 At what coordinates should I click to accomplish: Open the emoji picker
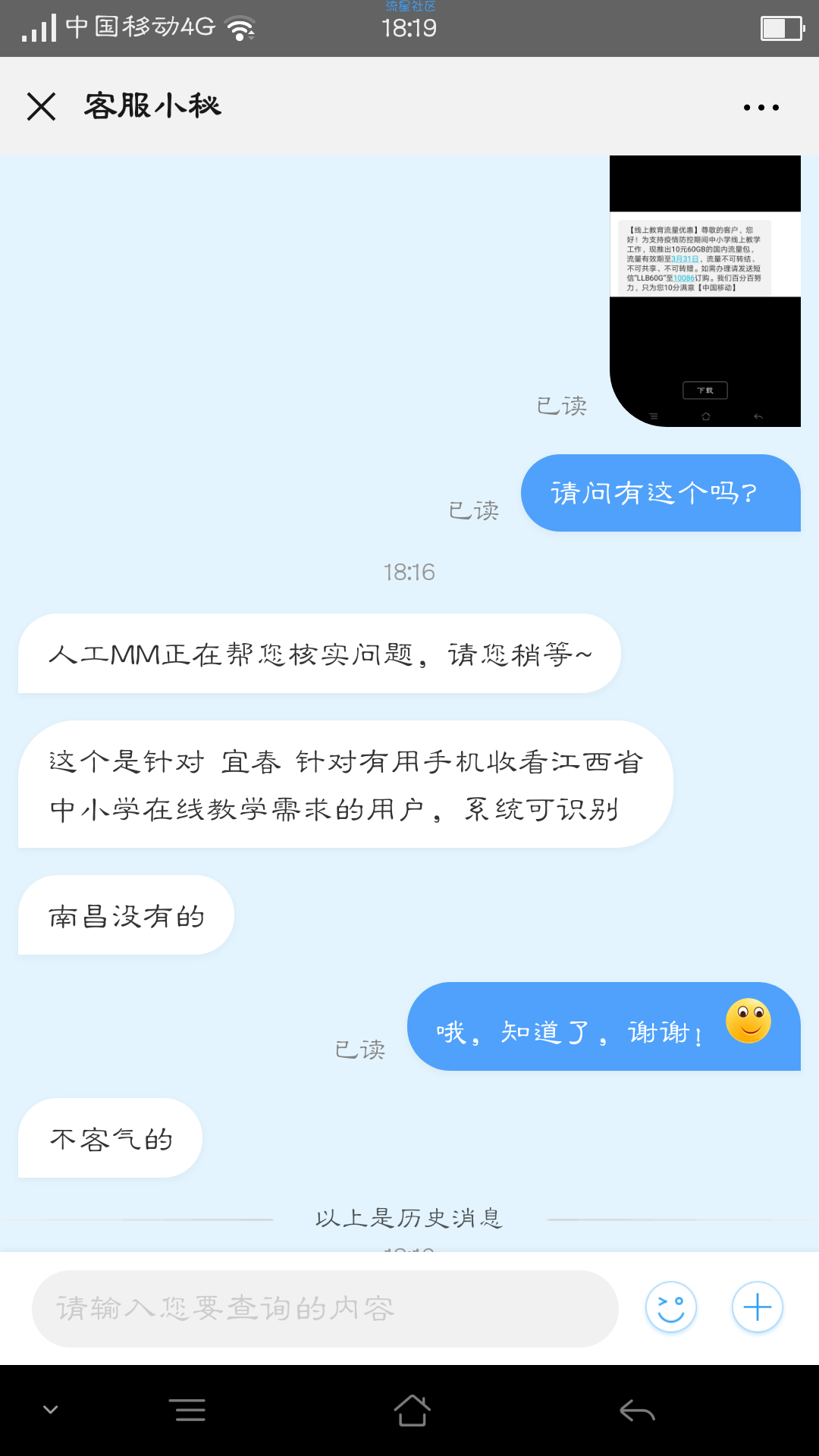pyautogui.click(x=671, y=1307)
